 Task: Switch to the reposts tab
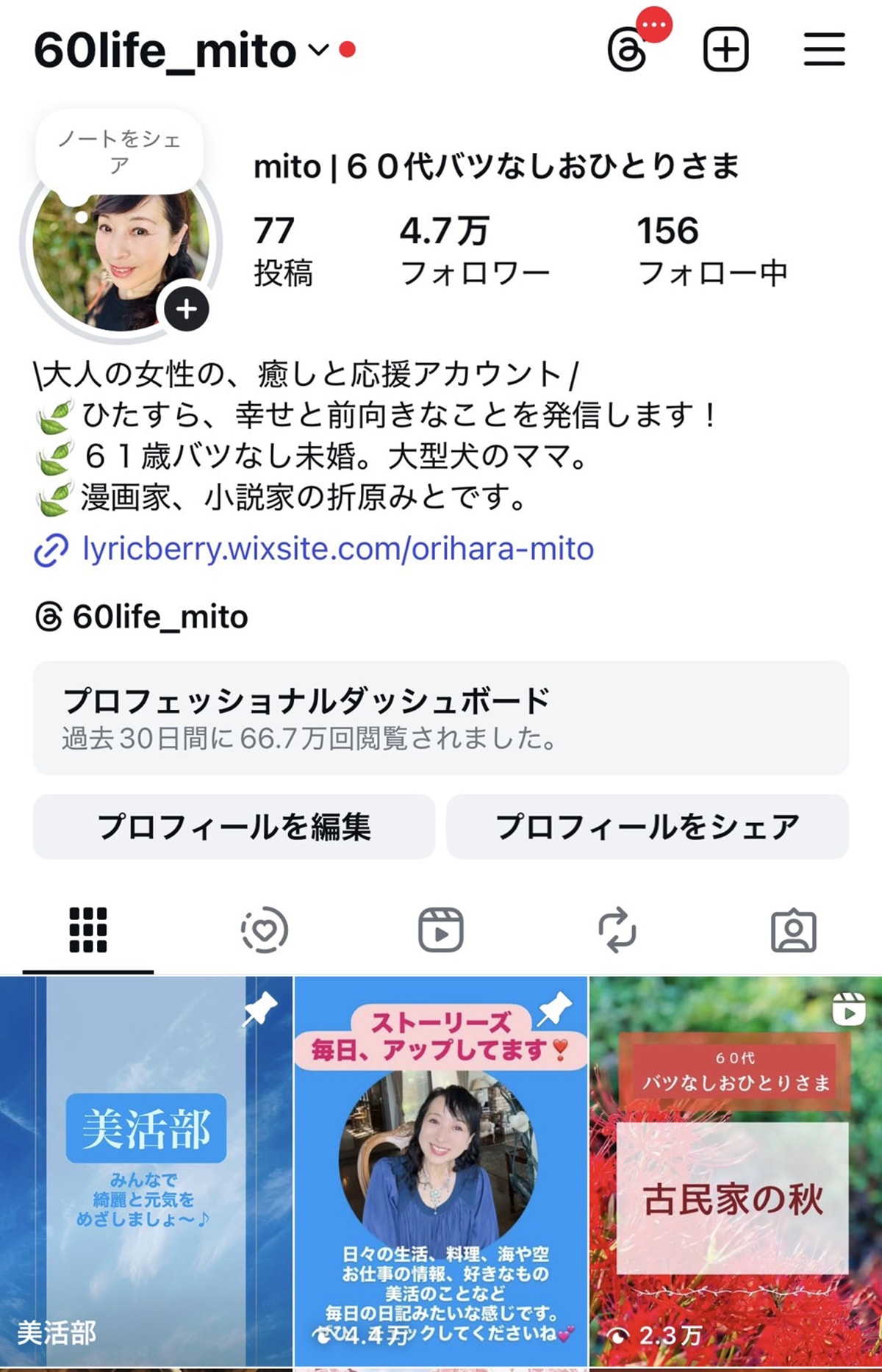[617, 930]
